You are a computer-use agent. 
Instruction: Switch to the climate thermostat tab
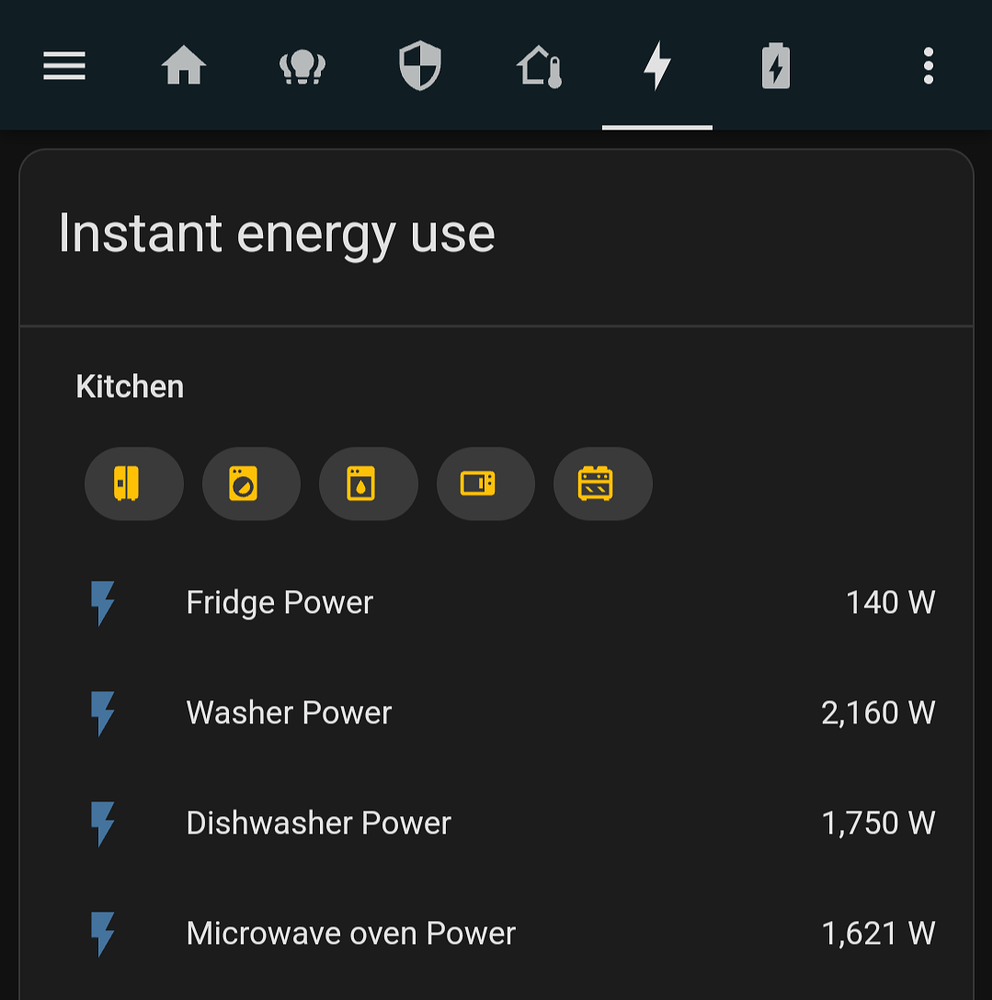(x=539, y=67)
